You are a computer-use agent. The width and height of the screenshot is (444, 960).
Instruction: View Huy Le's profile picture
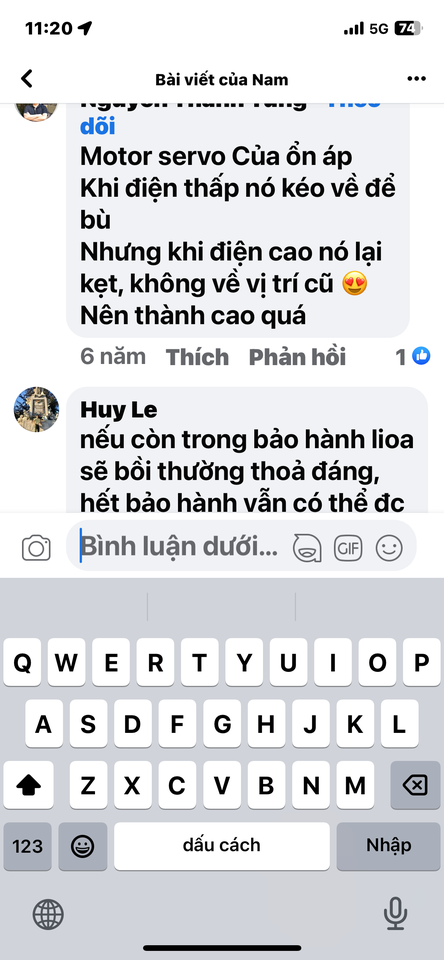(36, 410)
